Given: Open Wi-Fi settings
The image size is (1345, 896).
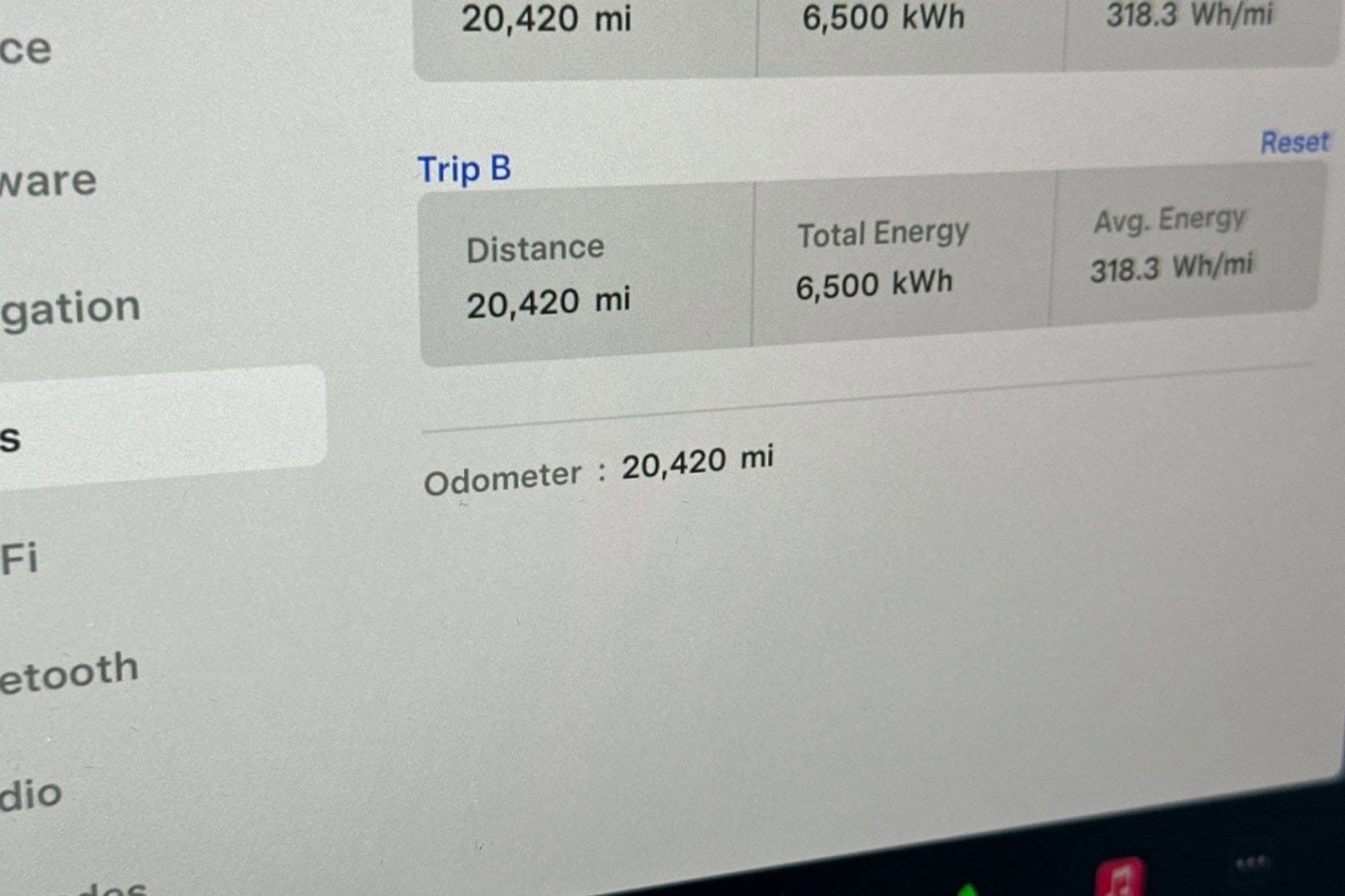Looking at the screenshot, I should coord(19,558).
